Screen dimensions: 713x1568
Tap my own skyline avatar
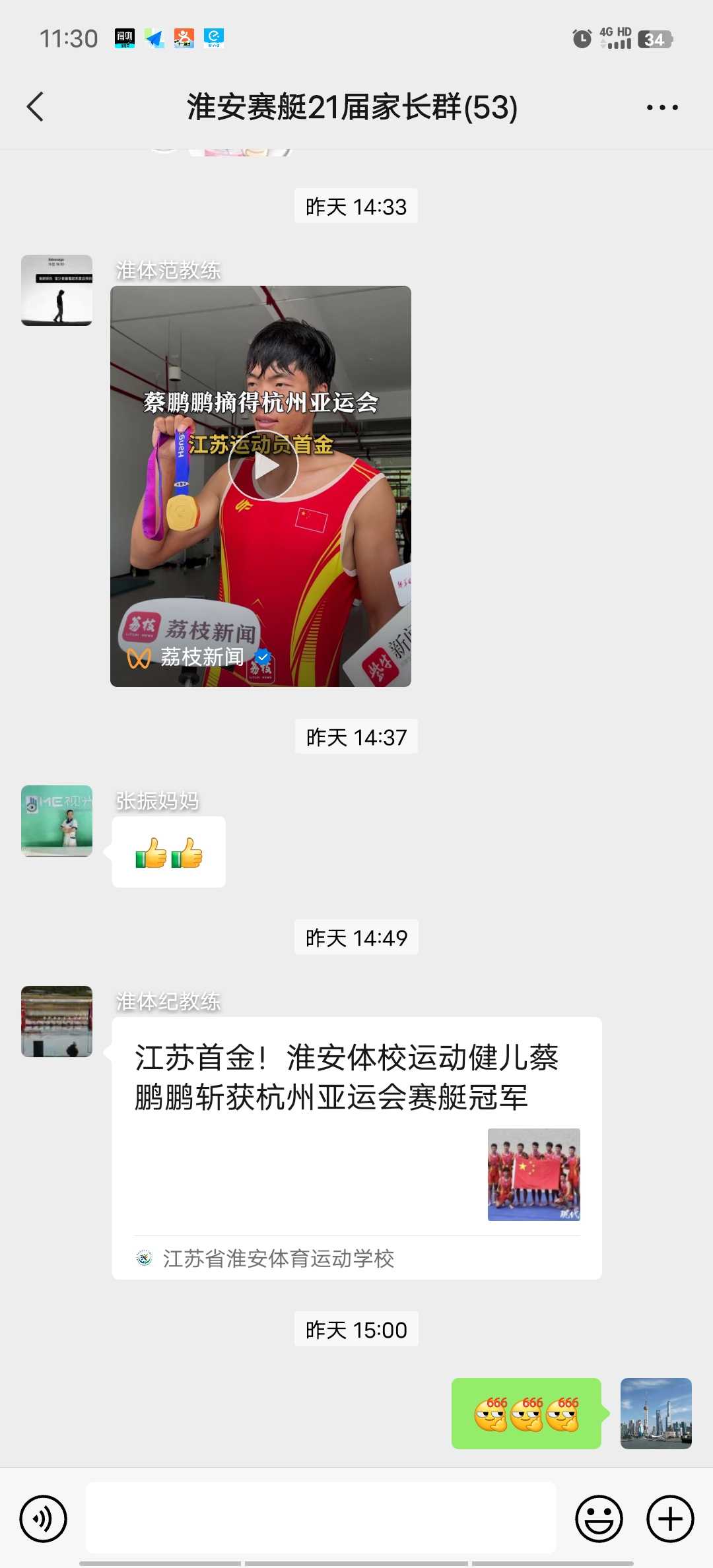tap(656, 1414)
